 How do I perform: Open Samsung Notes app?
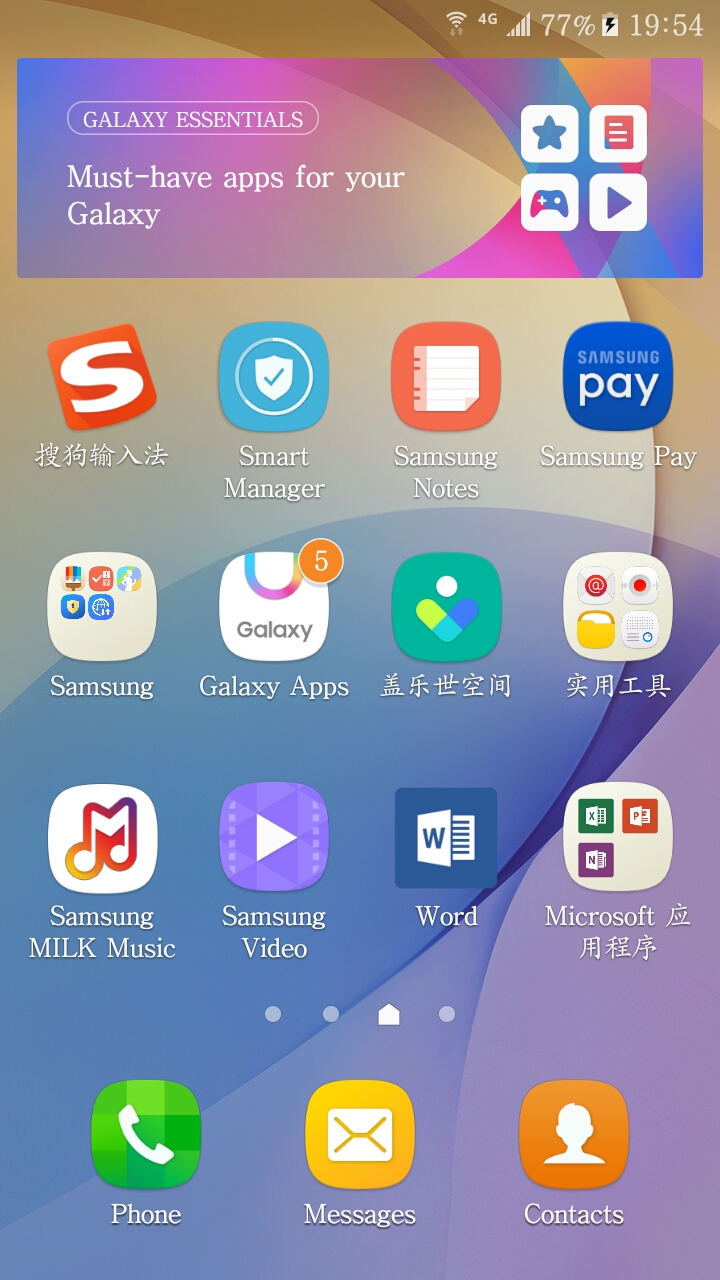[x=446, y=377]
